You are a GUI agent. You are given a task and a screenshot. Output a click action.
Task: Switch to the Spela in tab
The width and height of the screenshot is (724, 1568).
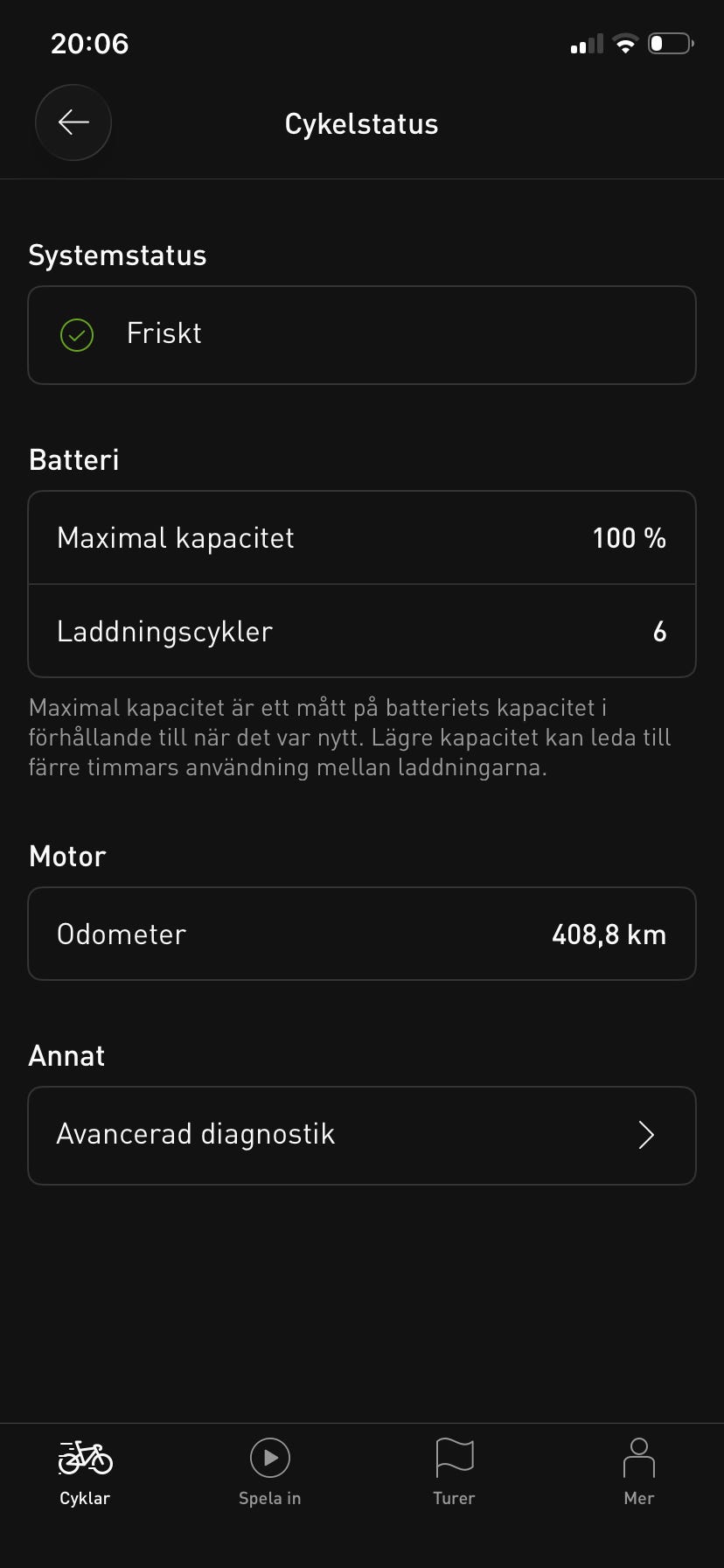coord(270,1473)
